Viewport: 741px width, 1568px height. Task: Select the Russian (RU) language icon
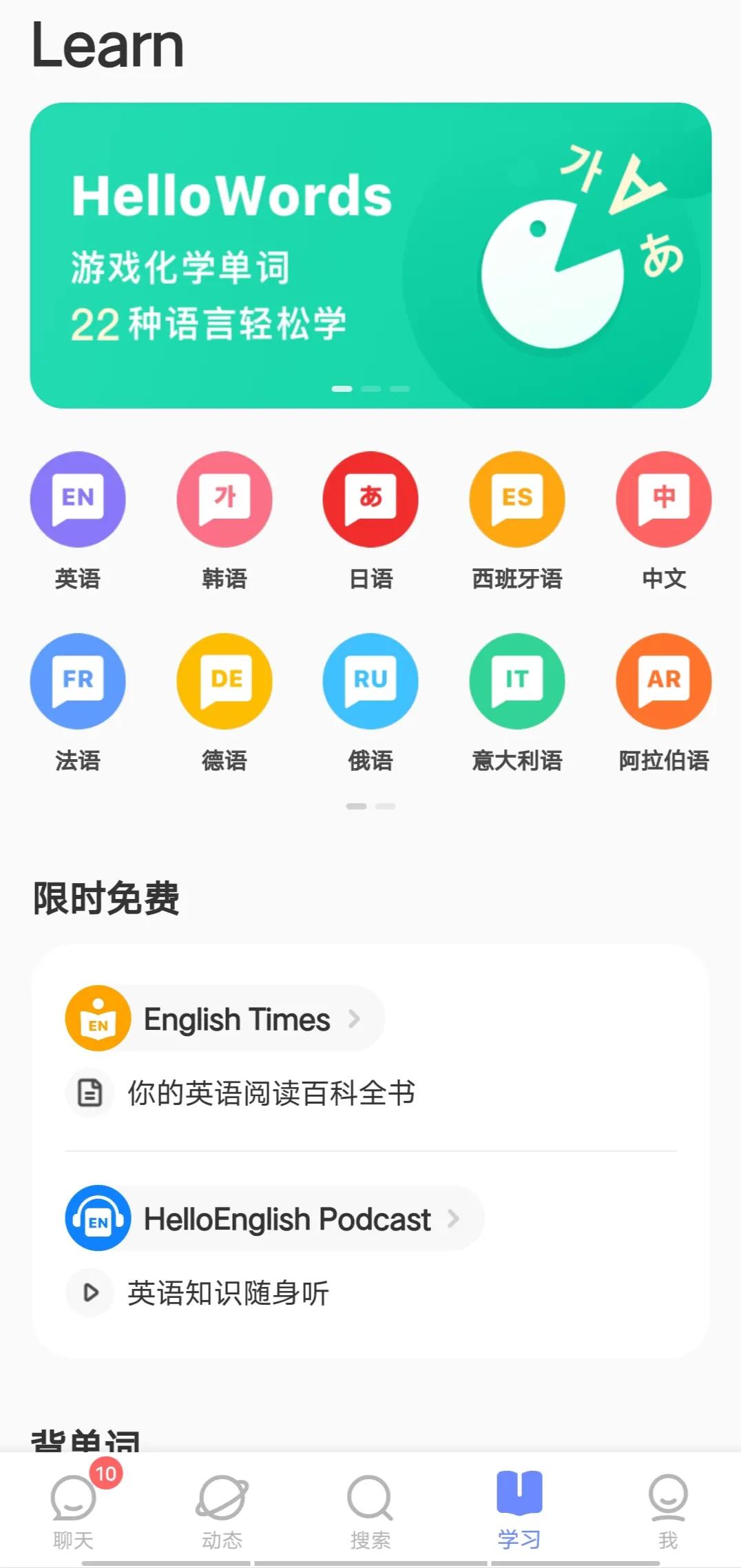(x=370, y=681)
